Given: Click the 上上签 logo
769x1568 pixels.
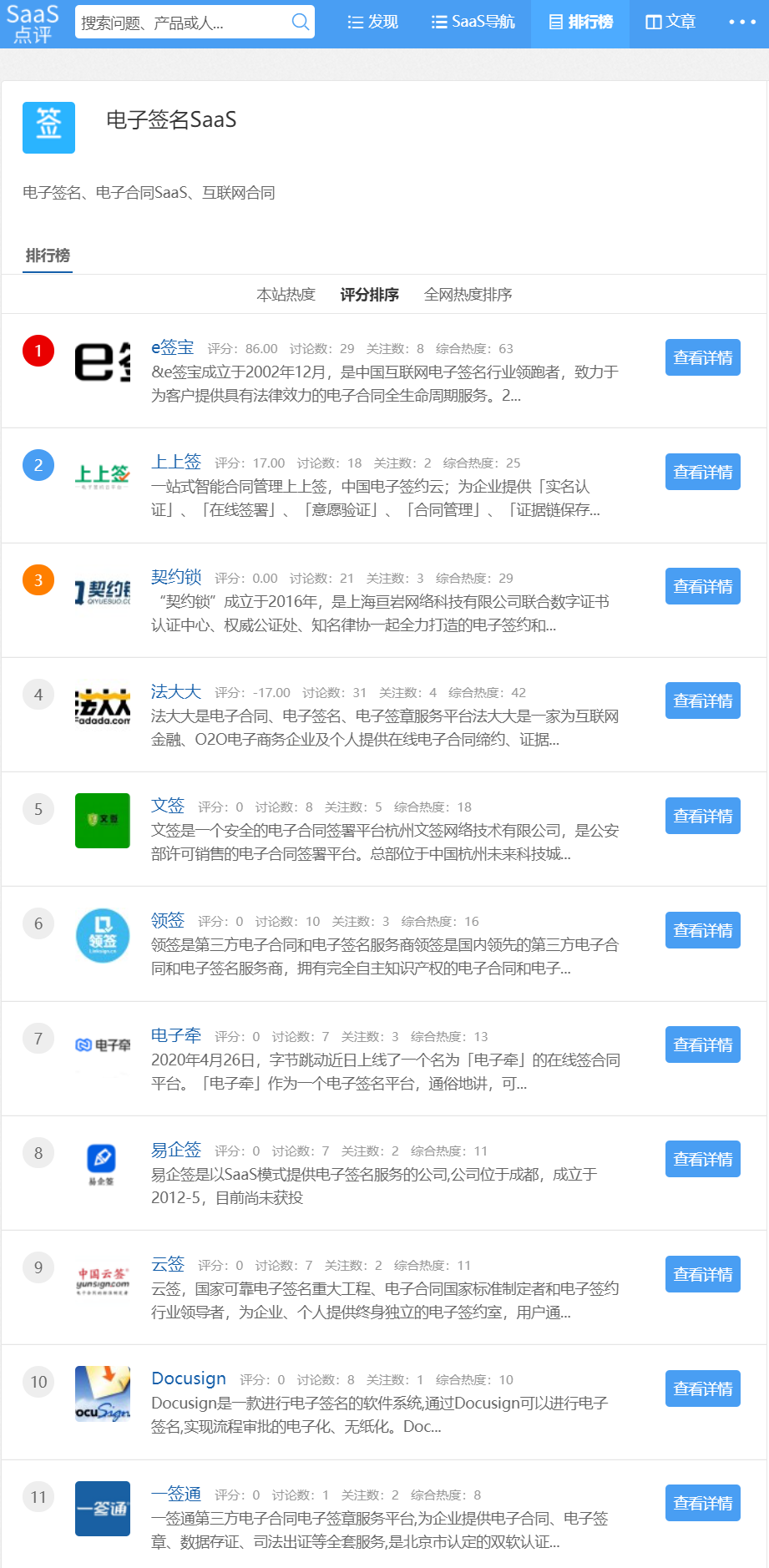Looking at the screenshot, I should 102,477.
